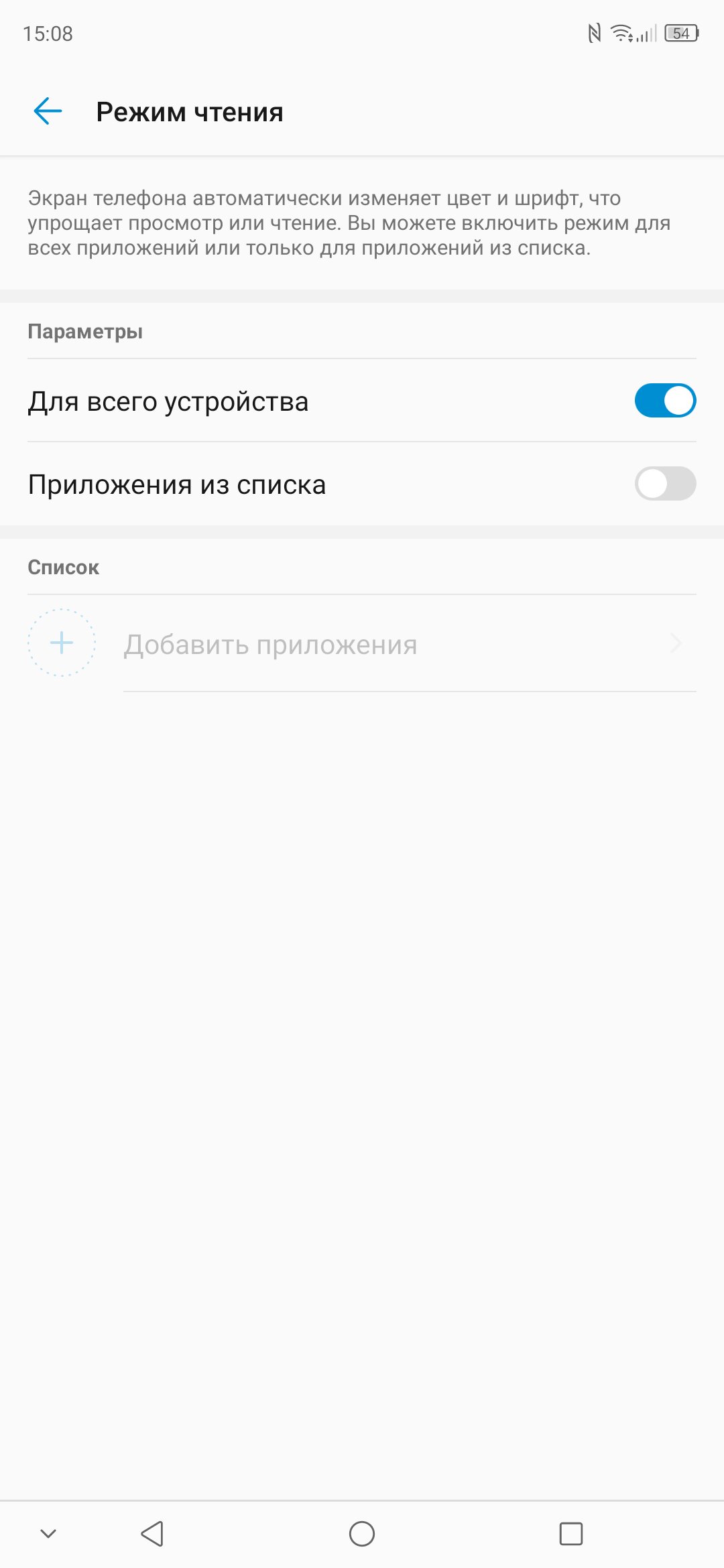
Task: Open recent apps via square button
Action: point(570,1533)
